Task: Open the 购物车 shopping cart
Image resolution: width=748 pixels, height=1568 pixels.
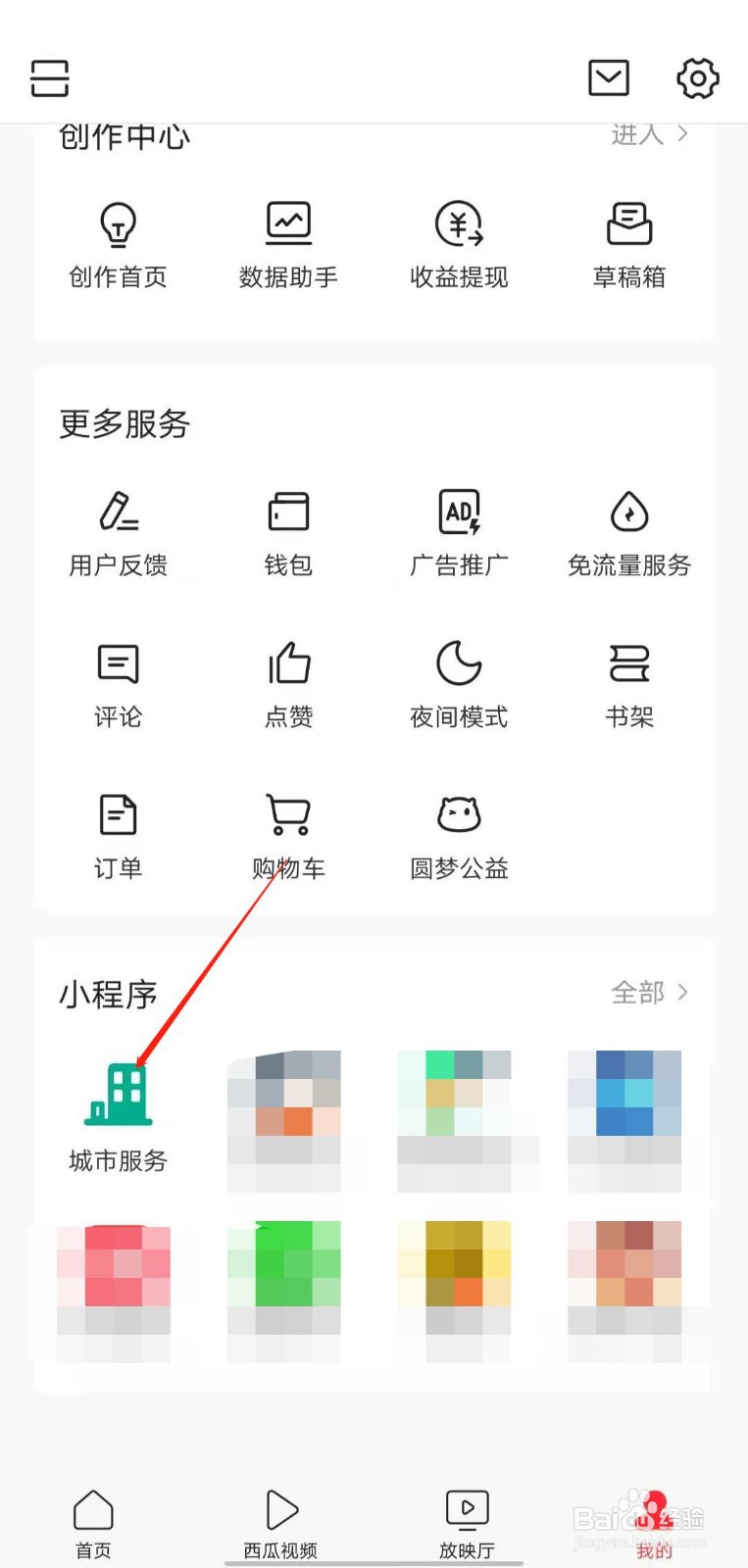Action: click(288, 833)
